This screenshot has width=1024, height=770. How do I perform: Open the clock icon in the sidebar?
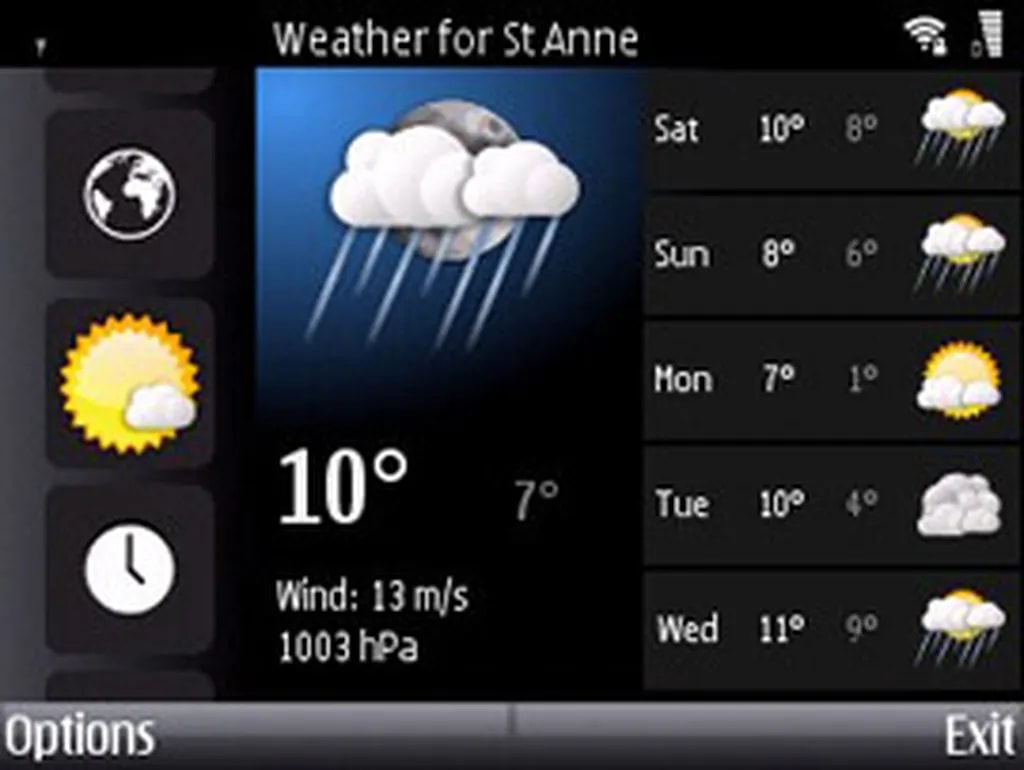(x=129, y=569)
